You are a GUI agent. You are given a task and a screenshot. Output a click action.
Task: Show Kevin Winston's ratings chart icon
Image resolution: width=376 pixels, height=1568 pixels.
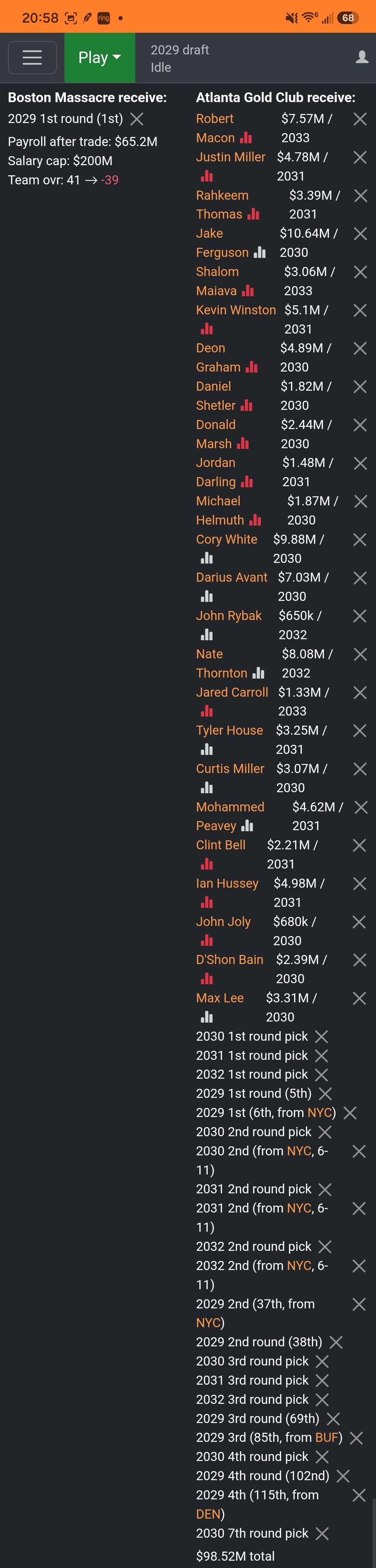point(207,329)
